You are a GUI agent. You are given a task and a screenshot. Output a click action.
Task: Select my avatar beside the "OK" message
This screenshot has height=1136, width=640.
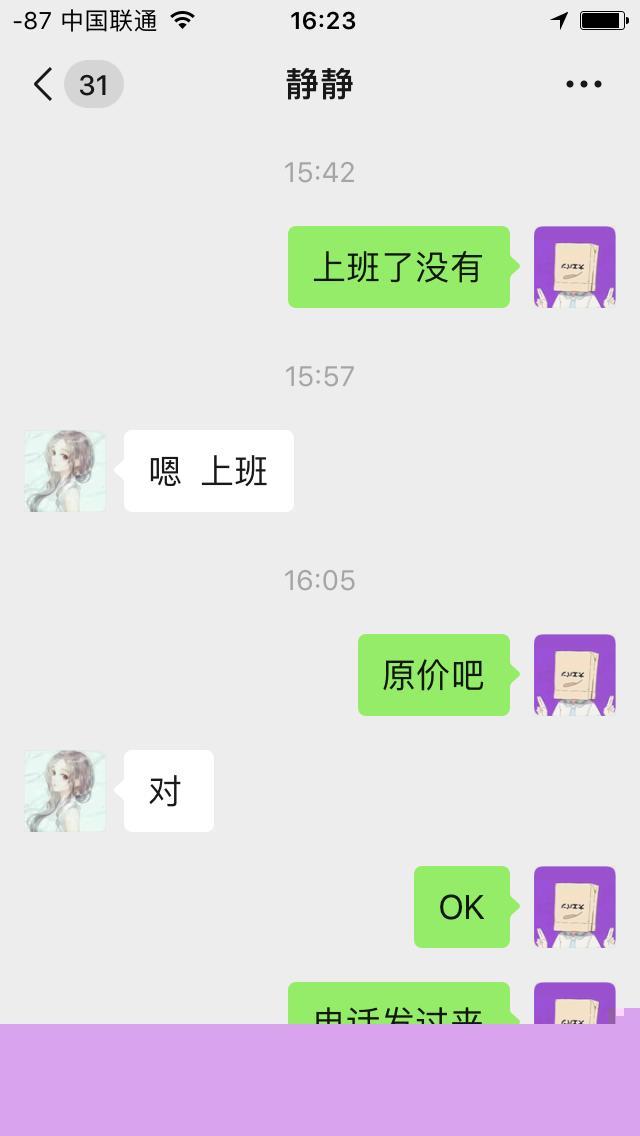574,907
